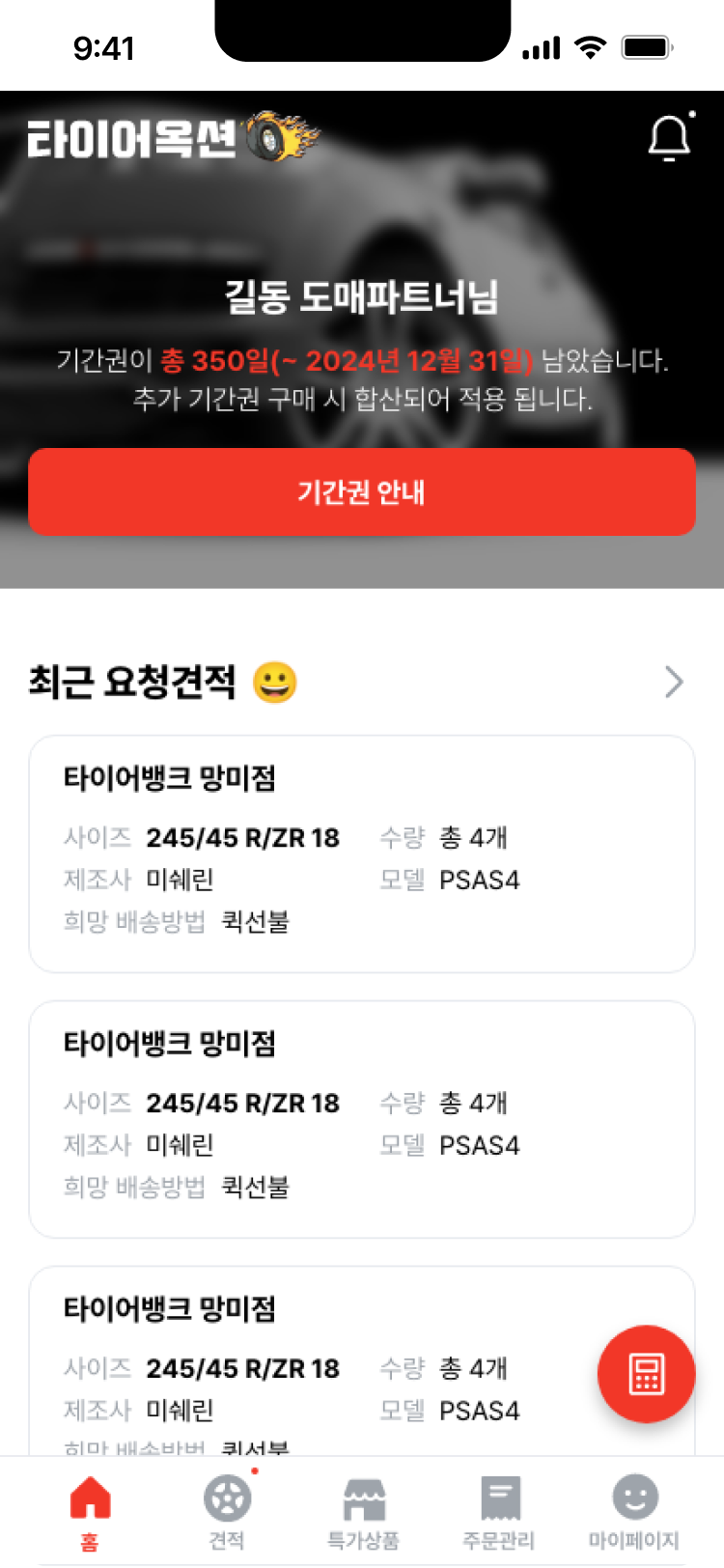724x1568 pixels.
Task: Tap the 기간권 안내 button
Action: 362,492
